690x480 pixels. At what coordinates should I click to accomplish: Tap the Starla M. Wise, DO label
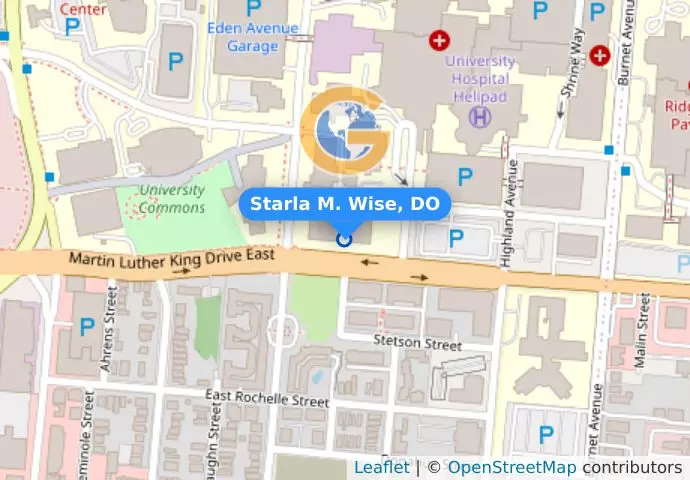click(x=345, y=204)
